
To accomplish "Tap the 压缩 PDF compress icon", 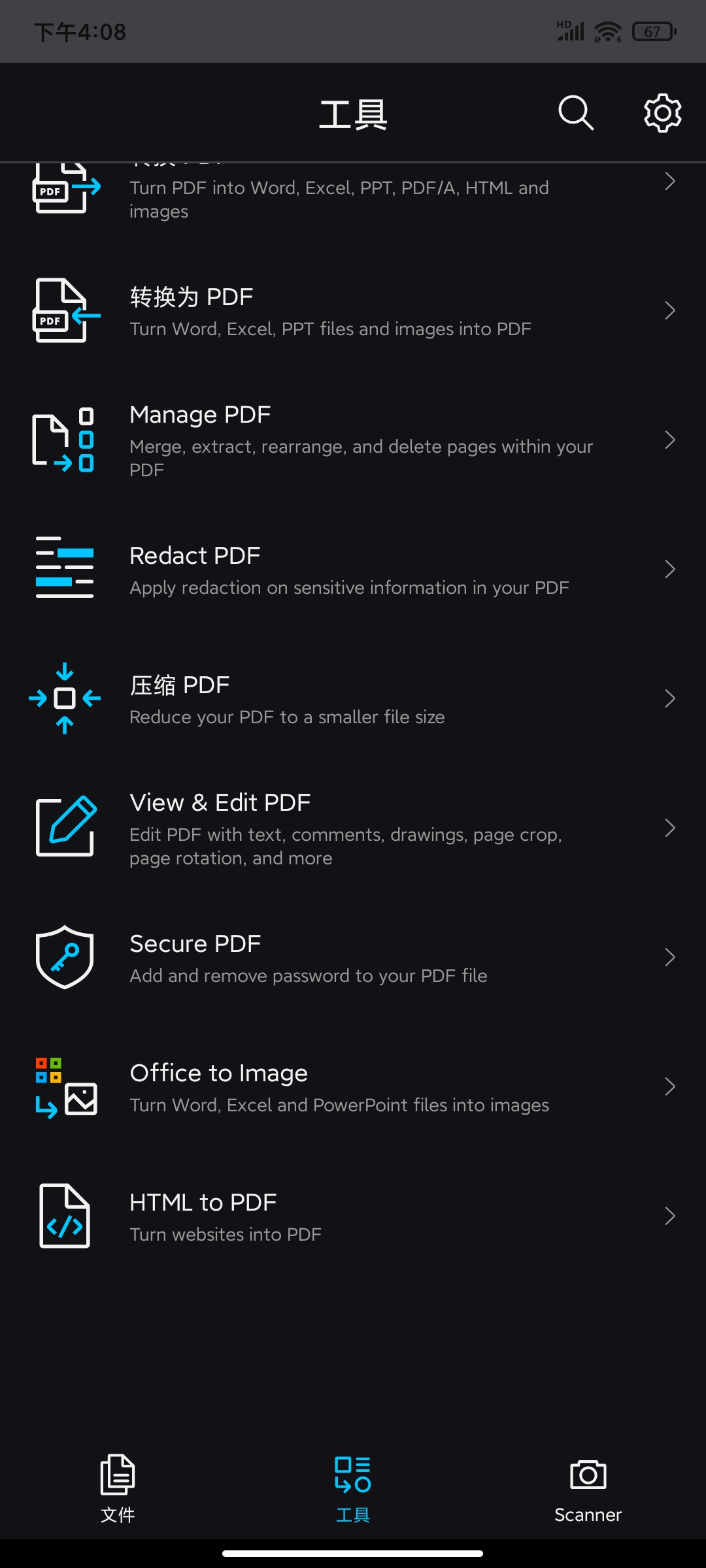I will 64,698.
